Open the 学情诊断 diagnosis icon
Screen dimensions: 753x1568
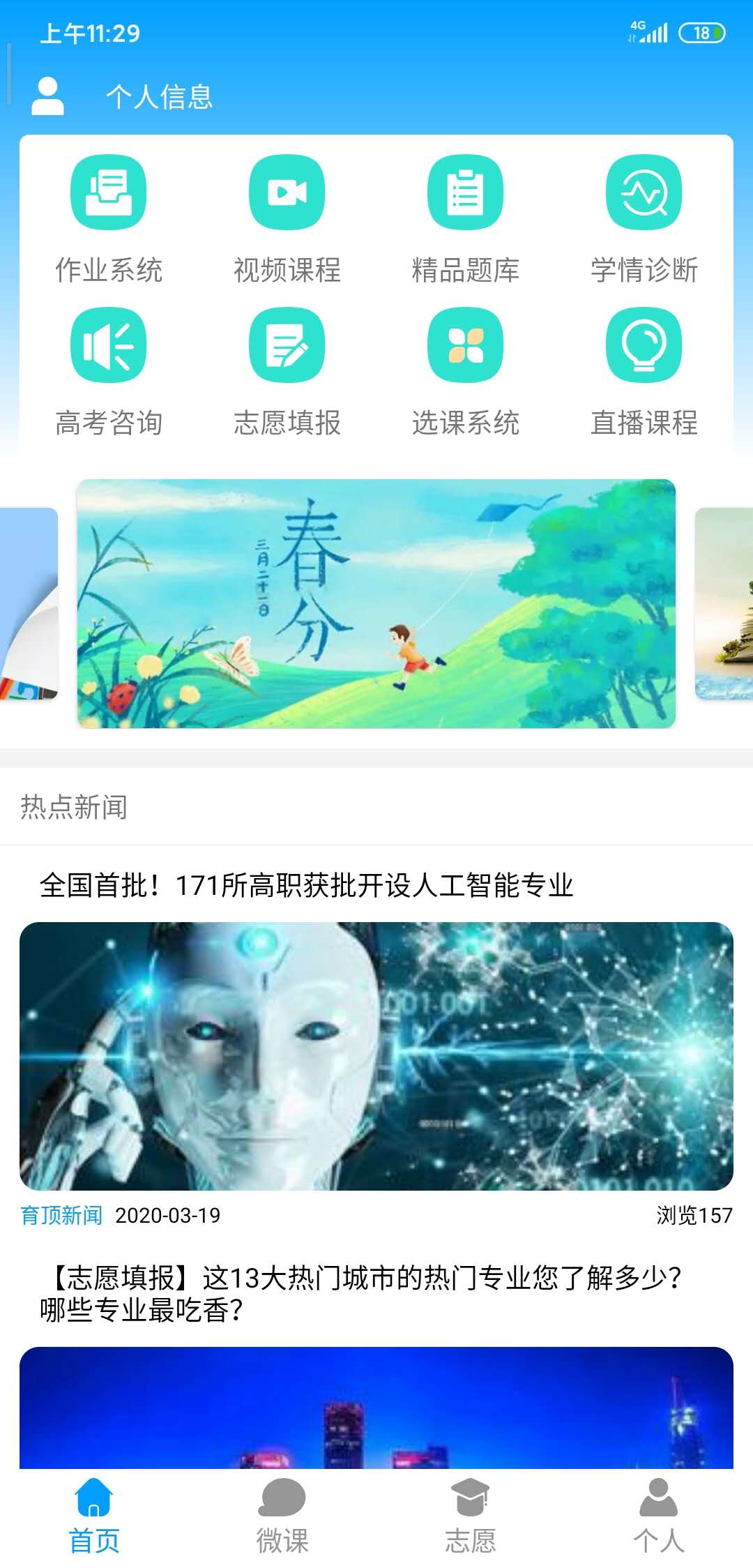644,193
